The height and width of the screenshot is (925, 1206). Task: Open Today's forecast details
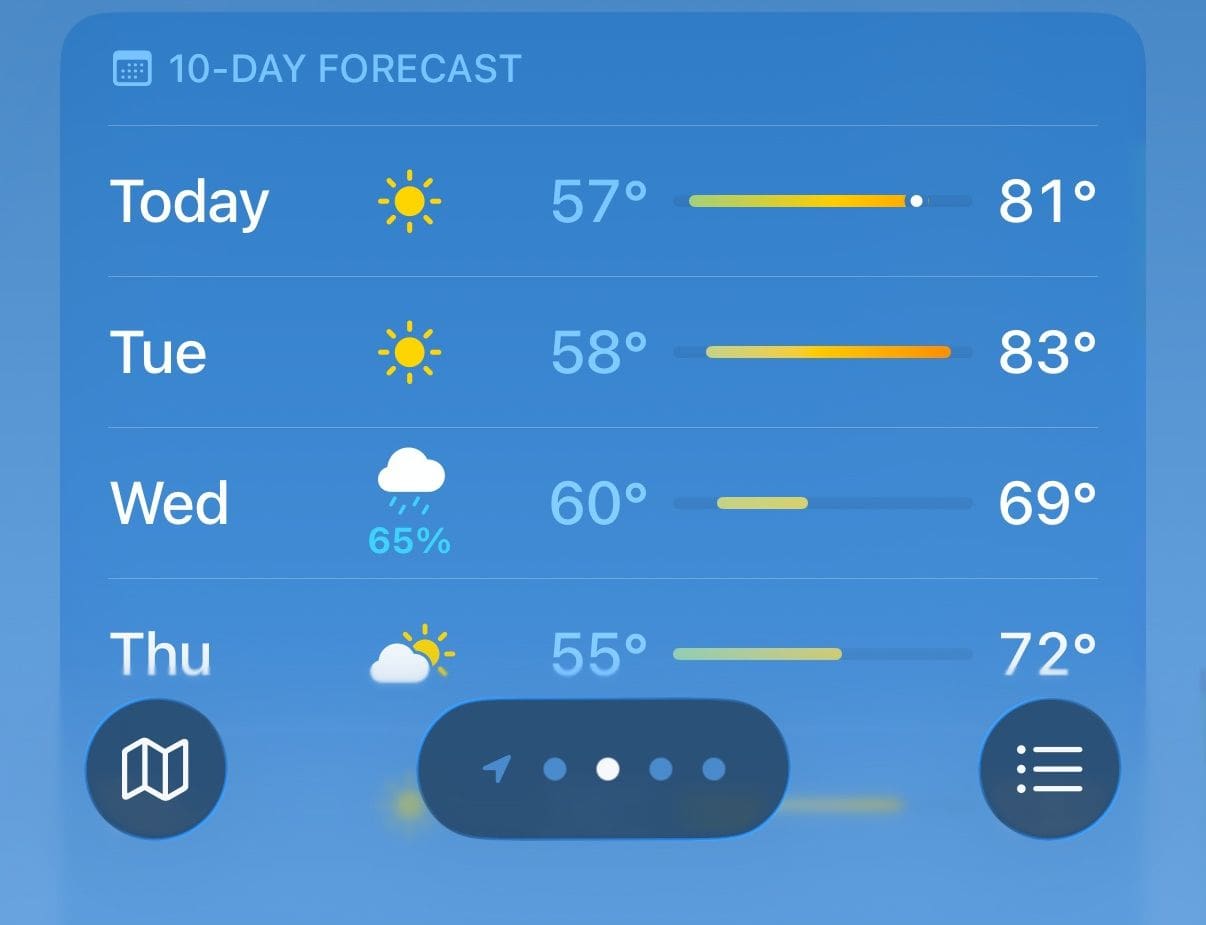602,201
